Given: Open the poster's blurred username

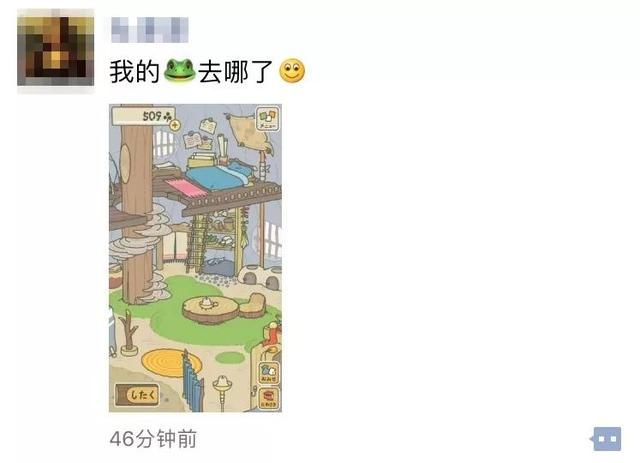Looking at the screenshot, I should (149, 30).
